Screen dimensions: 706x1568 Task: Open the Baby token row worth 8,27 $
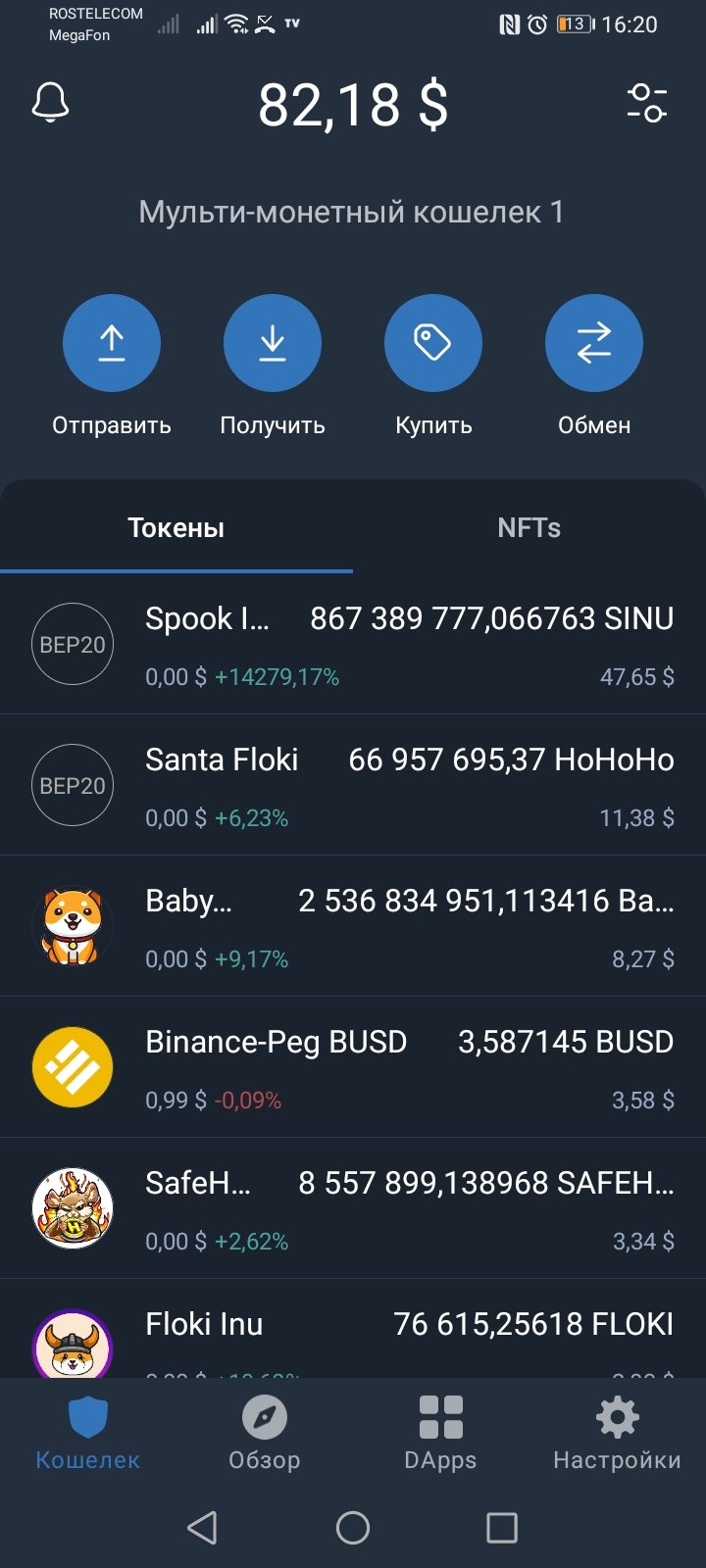point(353,926)
